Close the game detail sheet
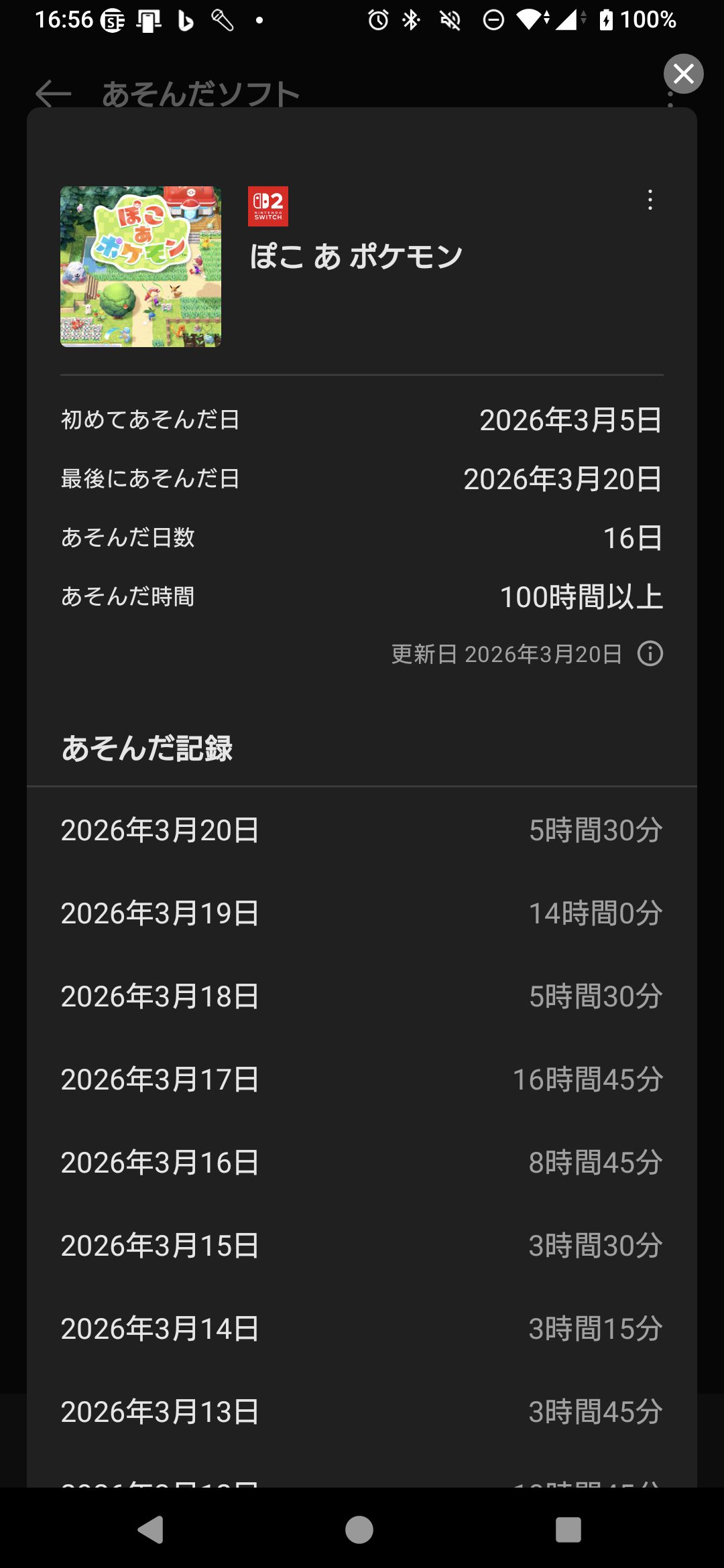This screenshot has height=1568, width=724. click(683, 74)
